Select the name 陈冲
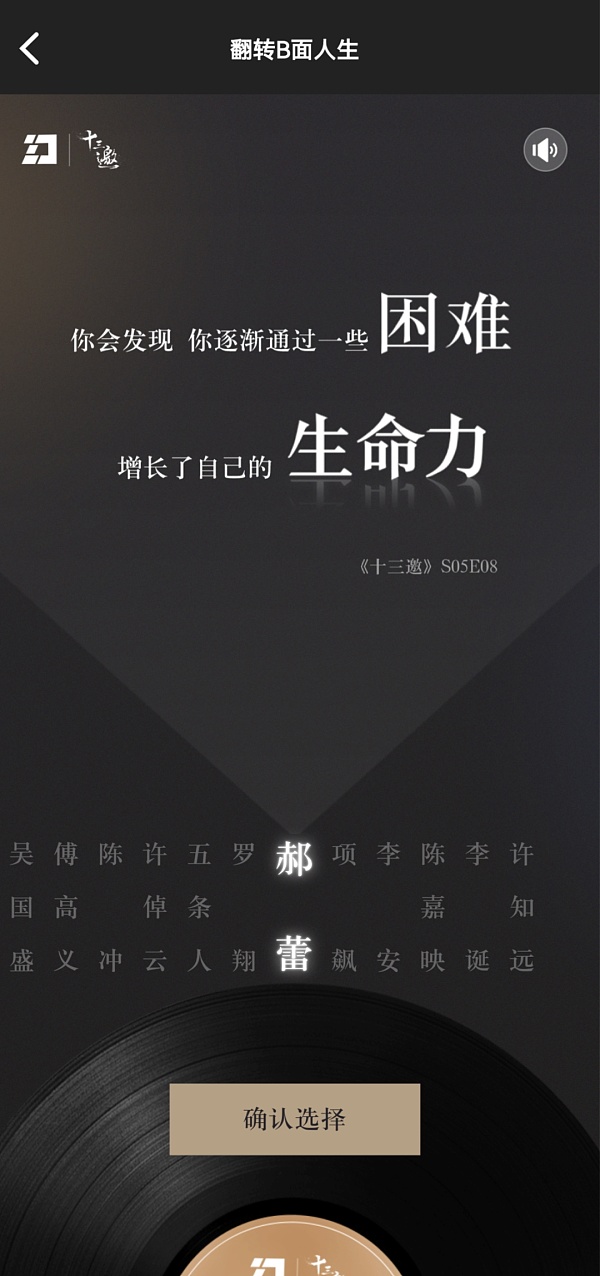Image resolution: width=600 pixels, height=1276 pixels. click(110, 907)
